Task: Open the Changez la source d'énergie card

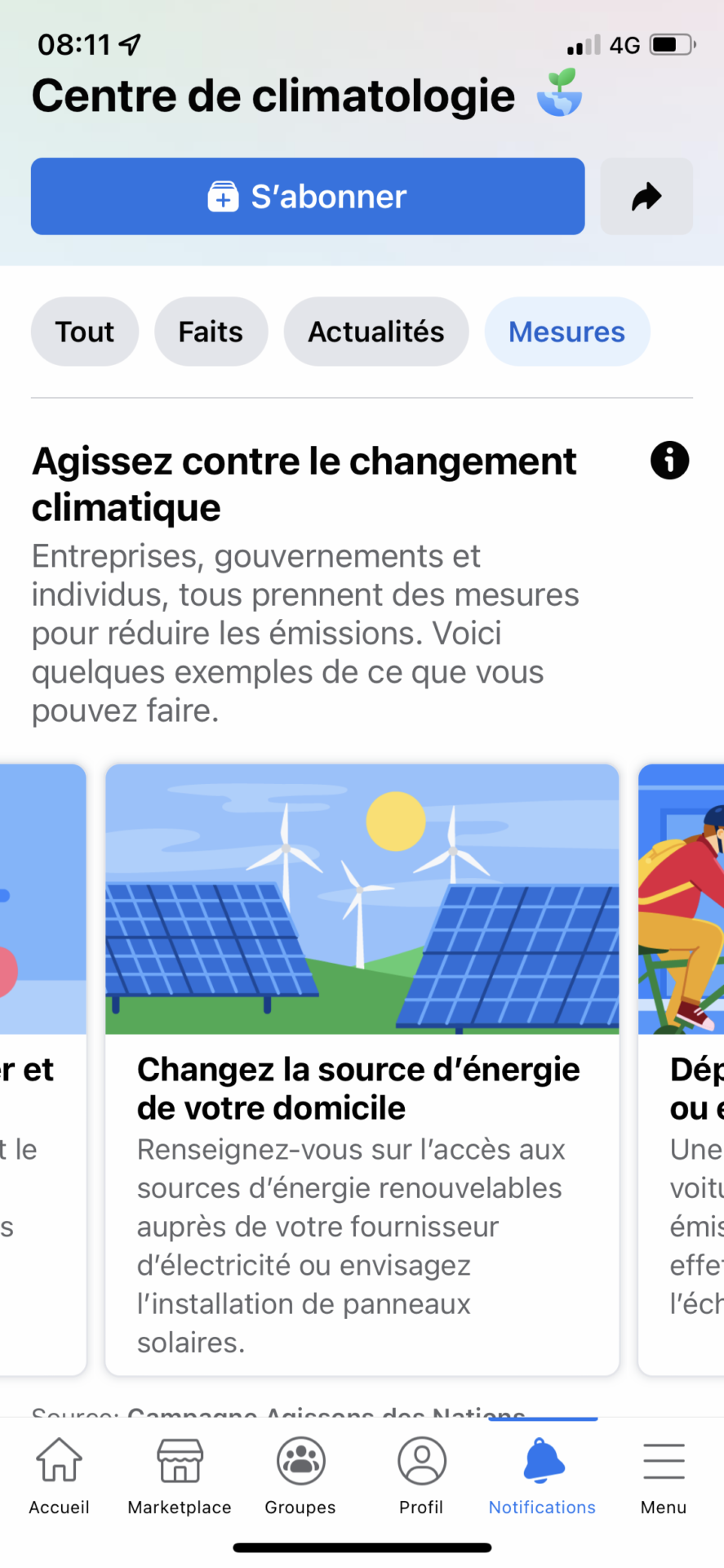Action: point(362,1070)
